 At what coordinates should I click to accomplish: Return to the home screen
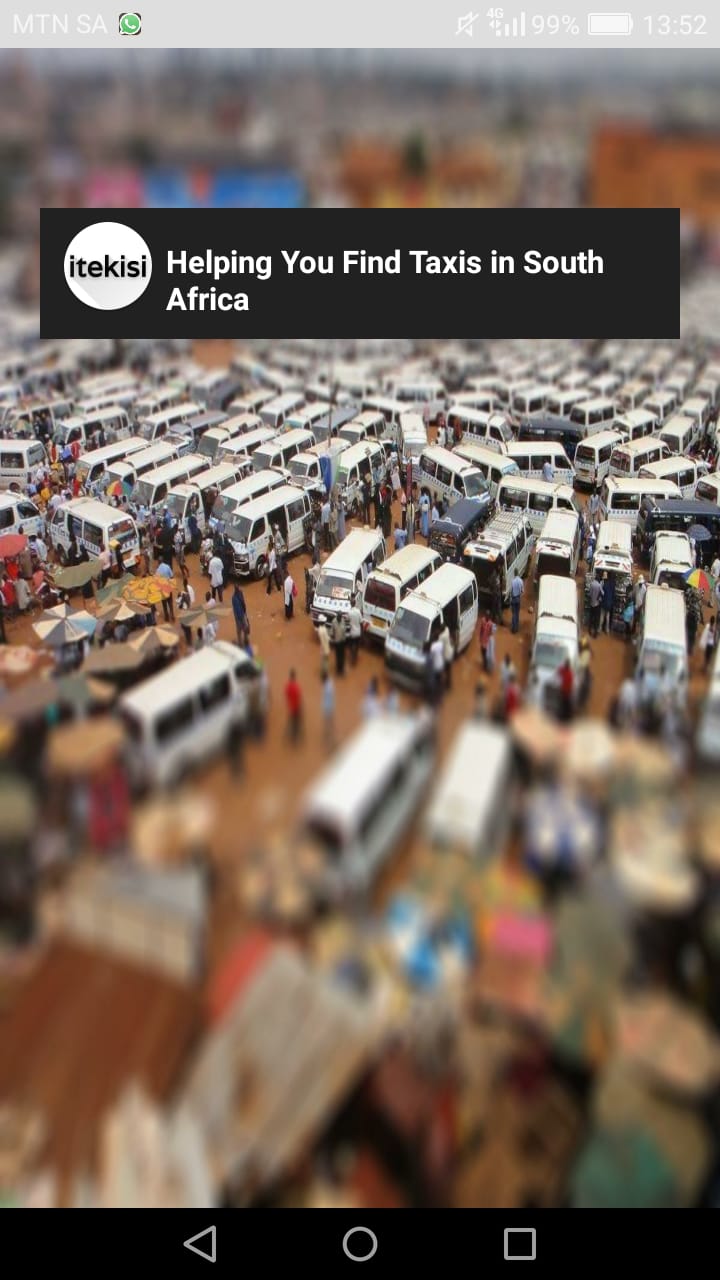(360, 1244)
